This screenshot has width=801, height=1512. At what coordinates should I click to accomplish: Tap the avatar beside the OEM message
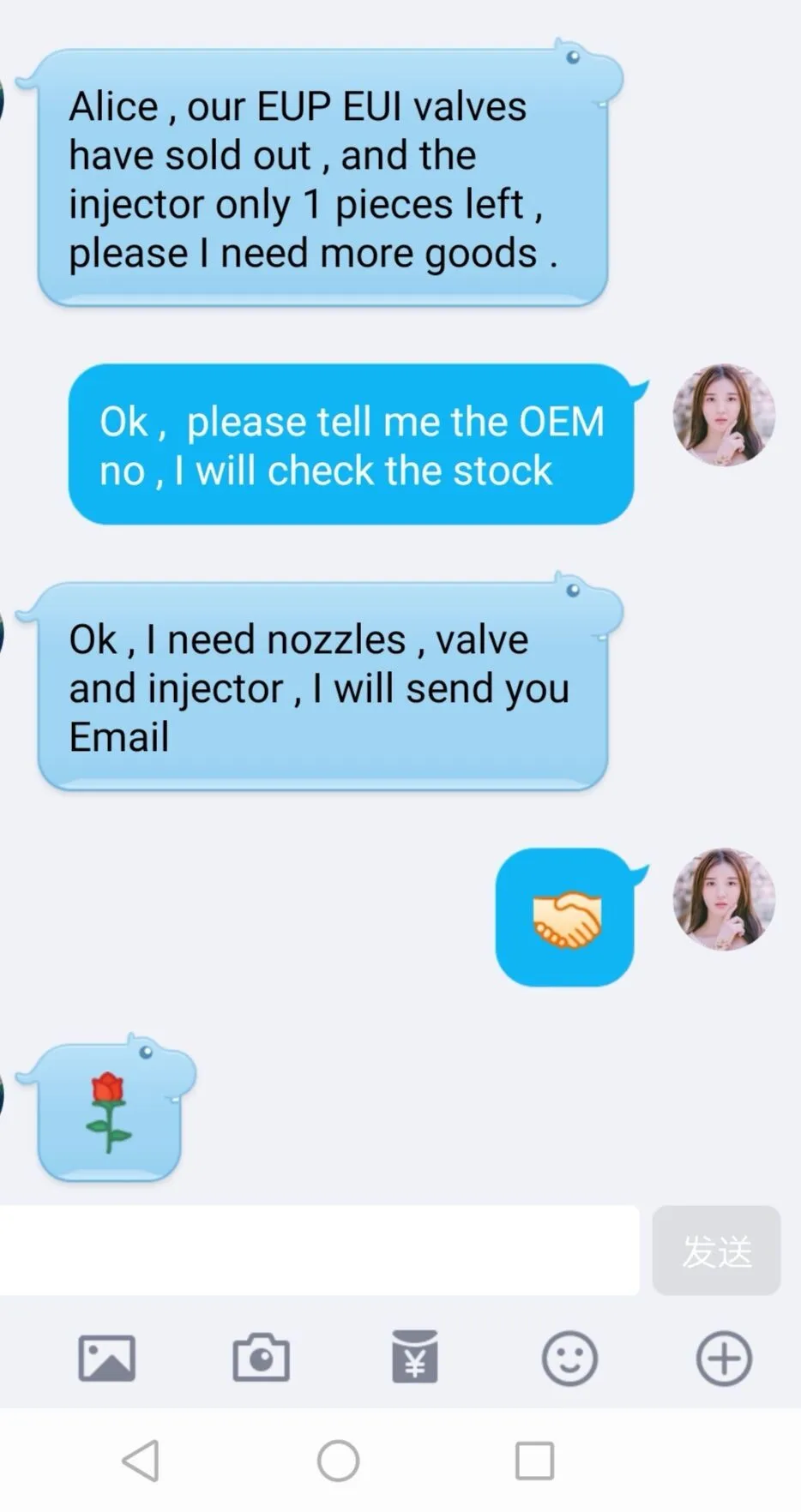click(724, 415)
